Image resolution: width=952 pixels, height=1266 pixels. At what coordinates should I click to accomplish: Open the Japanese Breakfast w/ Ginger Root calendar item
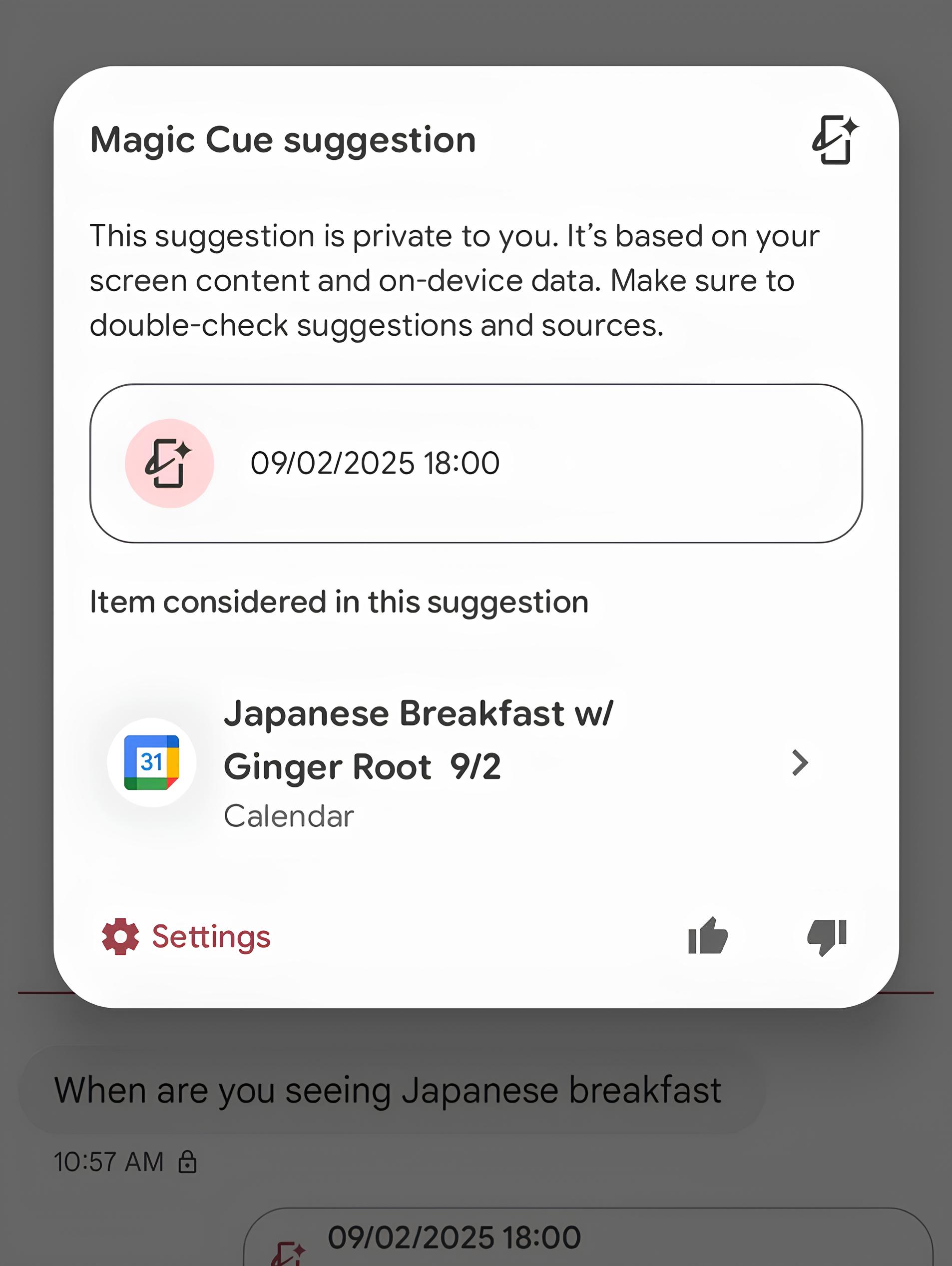click(x=458, y=762)
